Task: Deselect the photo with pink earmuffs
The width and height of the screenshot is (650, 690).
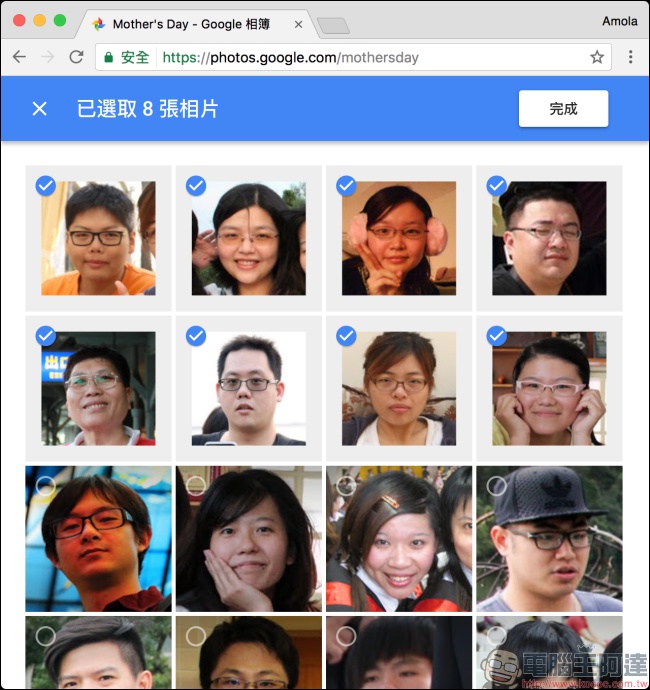Action: [x=346, y=186]
